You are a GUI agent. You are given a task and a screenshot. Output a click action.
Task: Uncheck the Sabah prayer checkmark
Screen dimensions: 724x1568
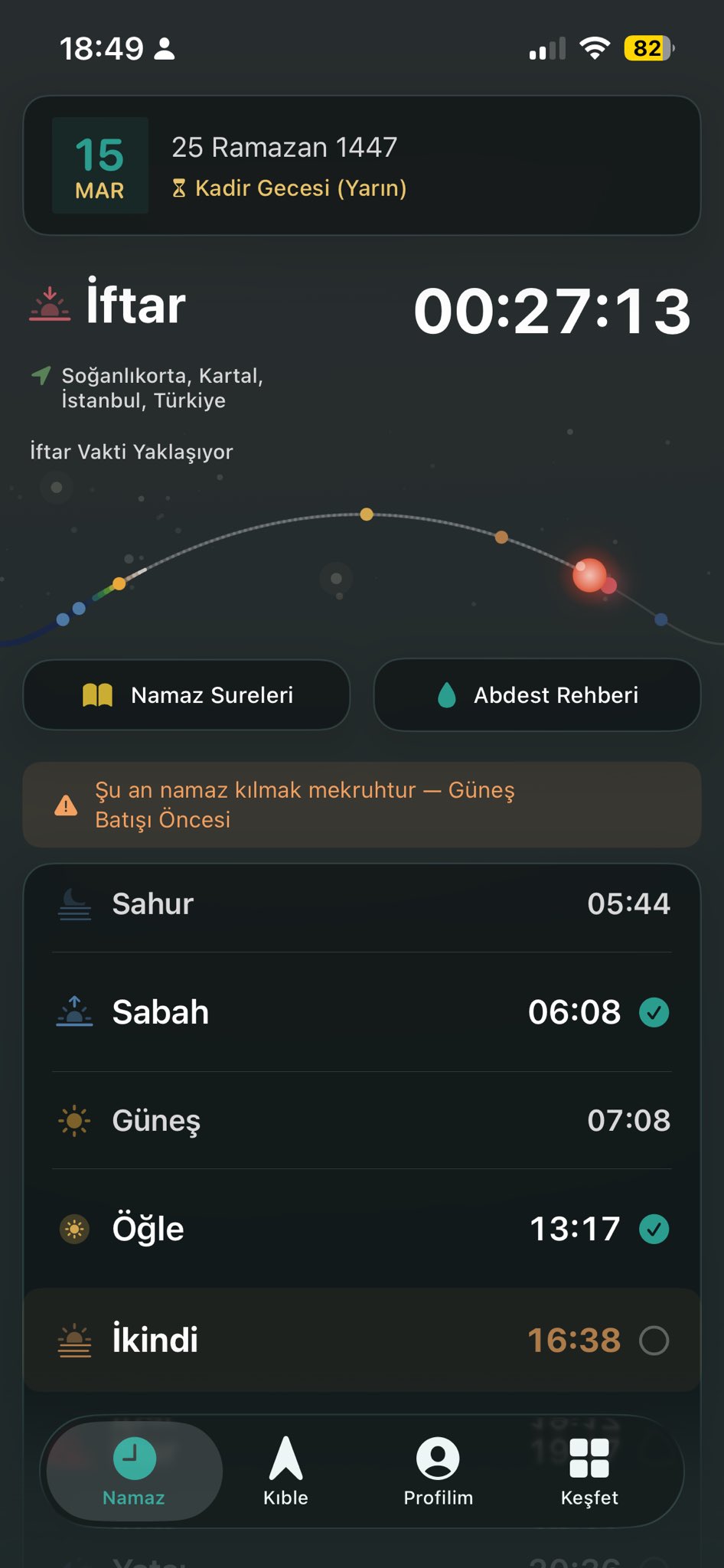point(654,1012)
